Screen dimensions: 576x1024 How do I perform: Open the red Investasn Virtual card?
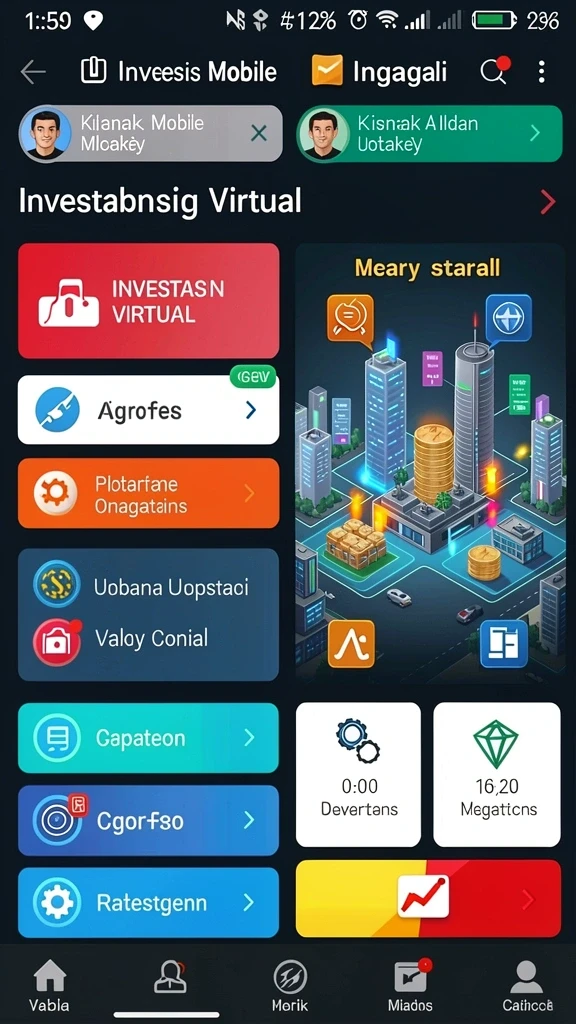pyautogui.click(x=148, y=300)
